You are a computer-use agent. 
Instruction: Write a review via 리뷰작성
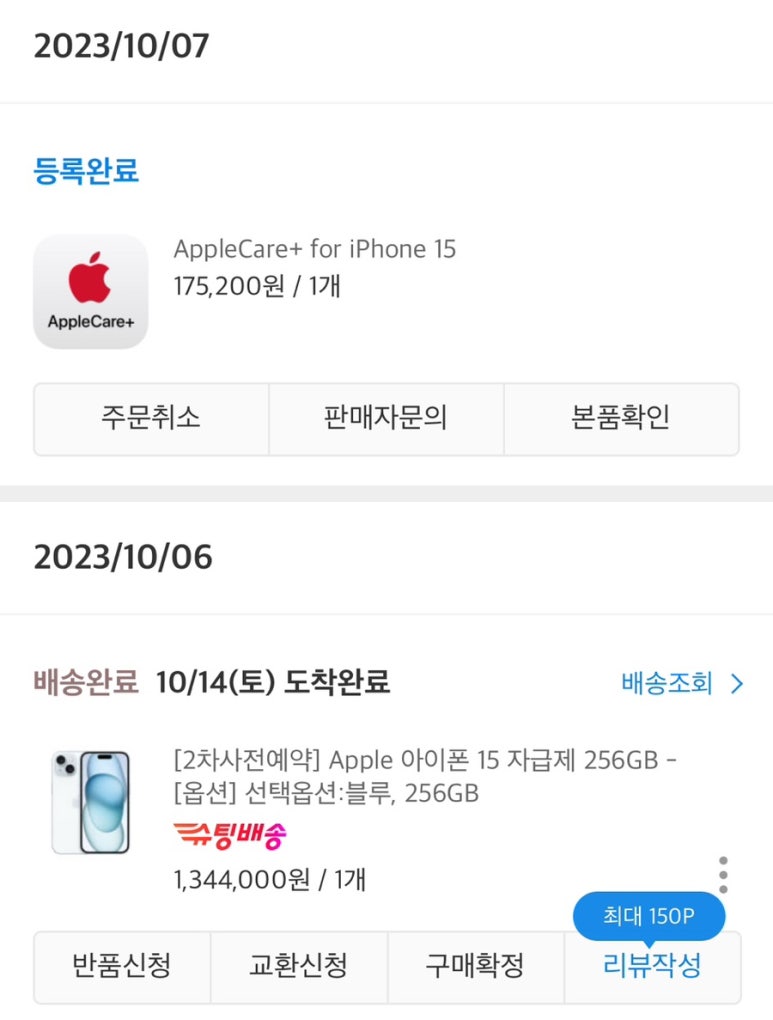[x=652, y=967]
